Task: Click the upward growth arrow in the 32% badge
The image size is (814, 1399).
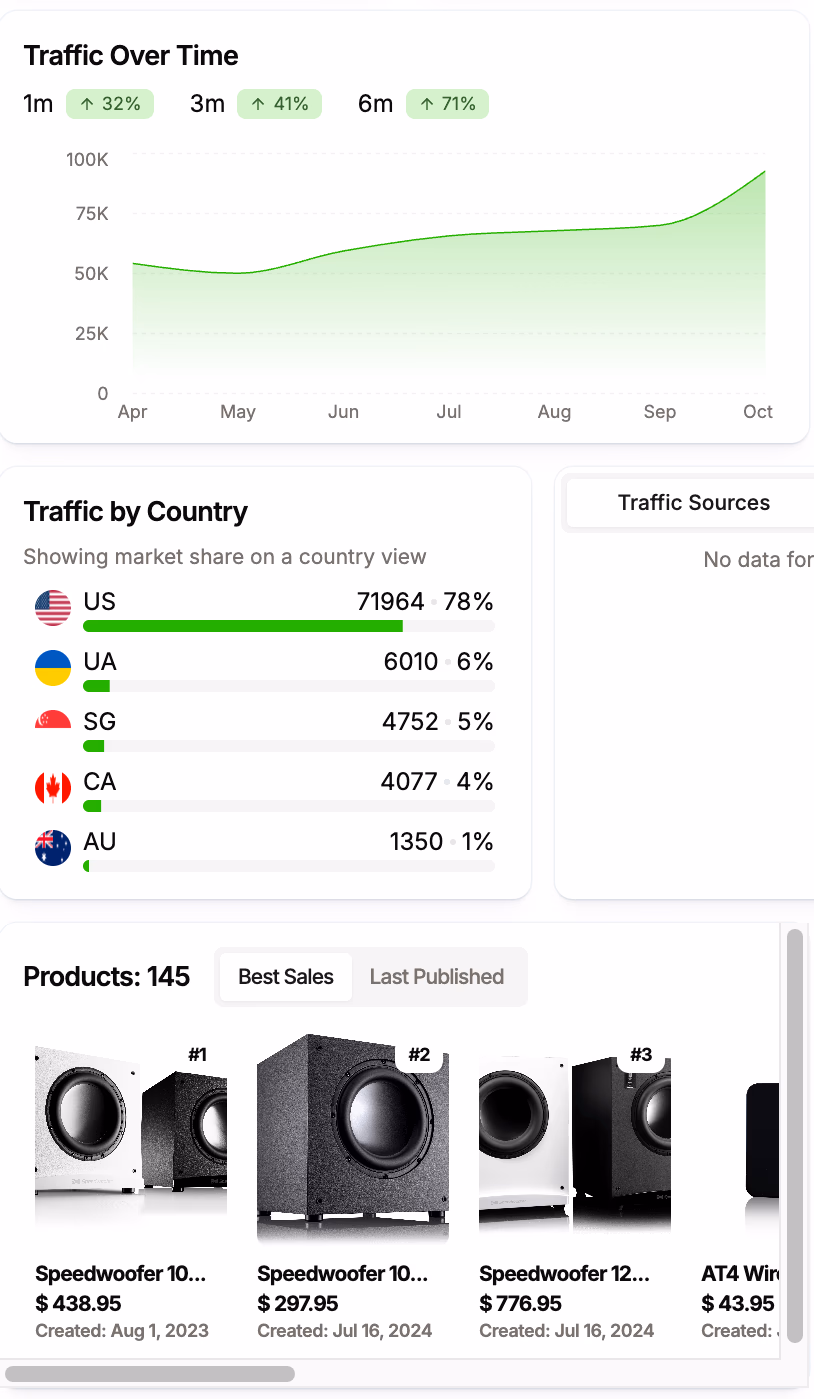Action: pyautogui.click(x=86, y=103)
